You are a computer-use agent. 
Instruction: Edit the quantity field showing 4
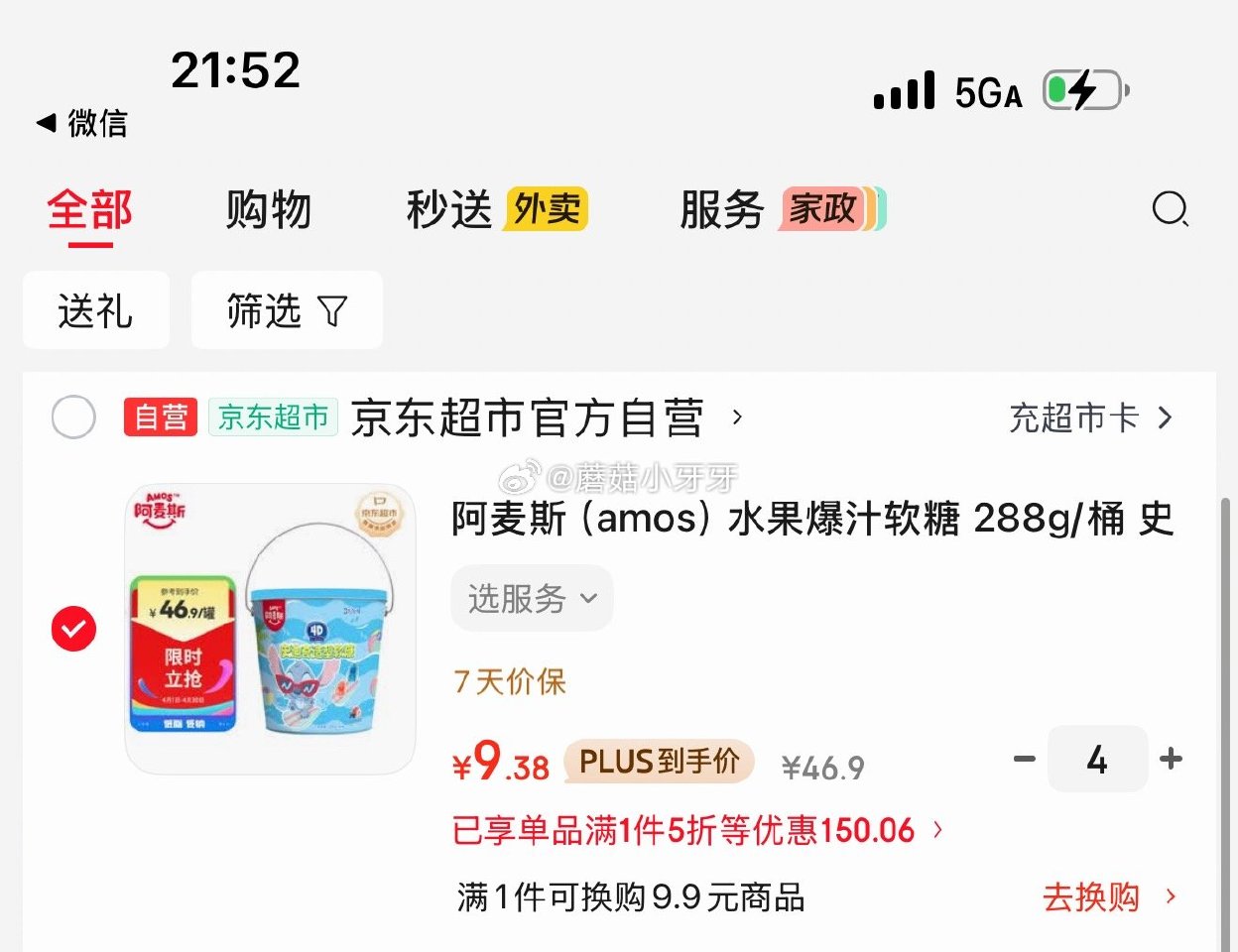(1097, 760)
